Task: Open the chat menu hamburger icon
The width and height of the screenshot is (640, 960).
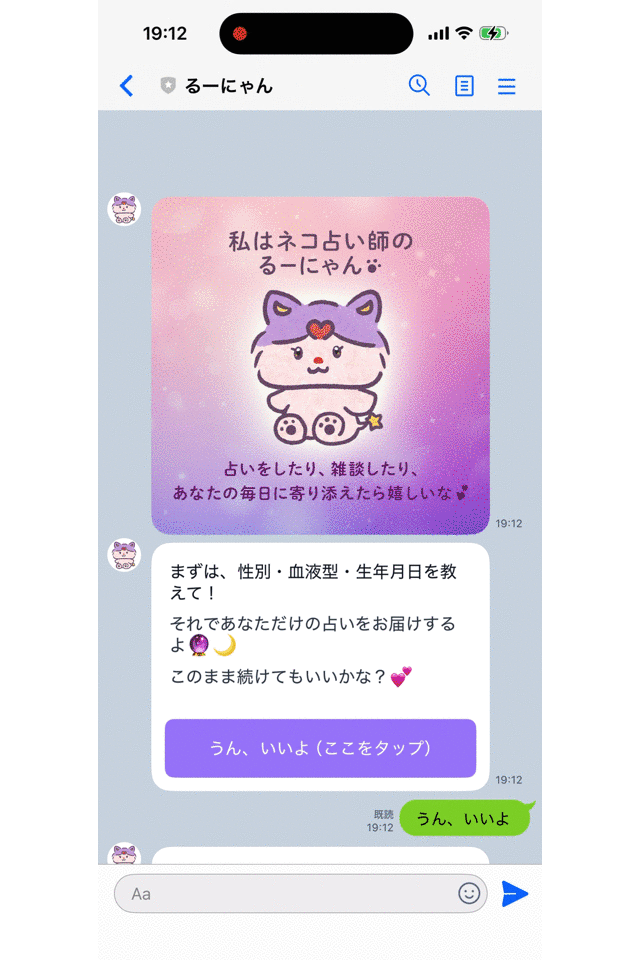Action: coord(507,86)
